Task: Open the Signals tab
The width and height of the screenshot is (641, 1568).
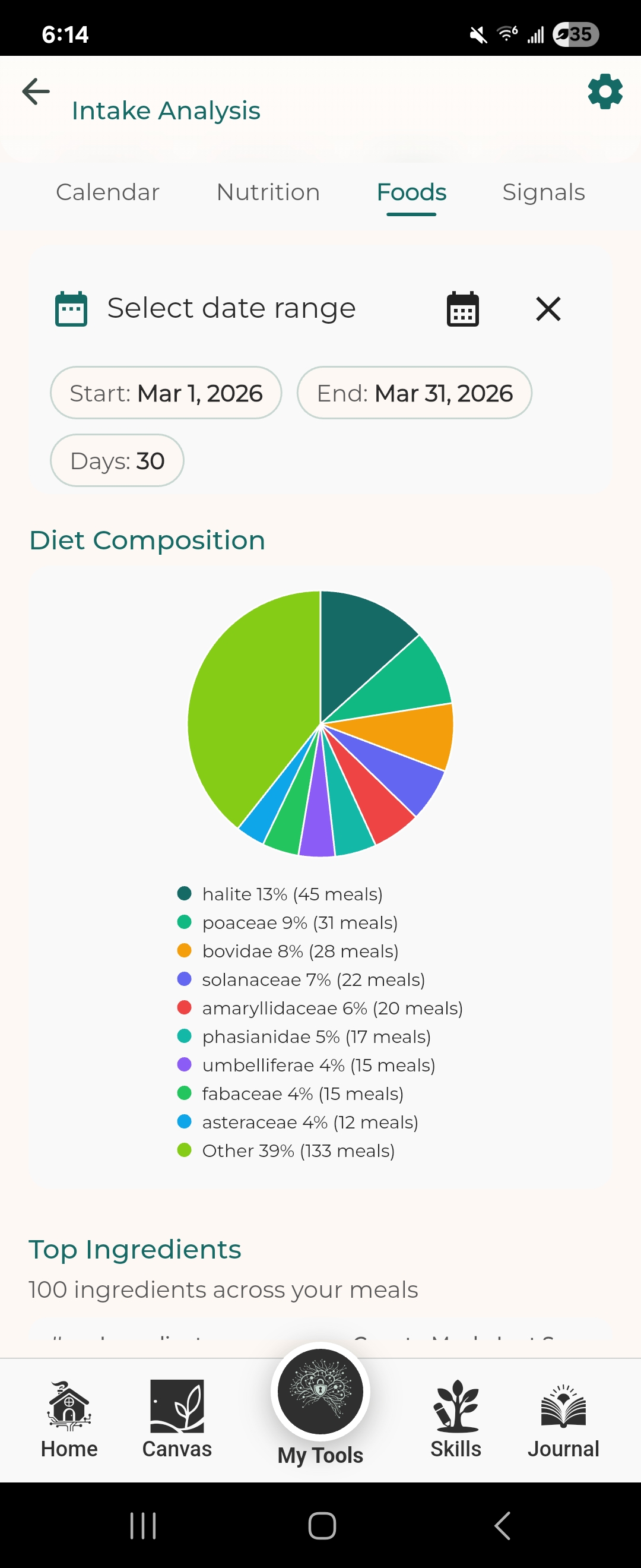Action: (x=544, y=192)
